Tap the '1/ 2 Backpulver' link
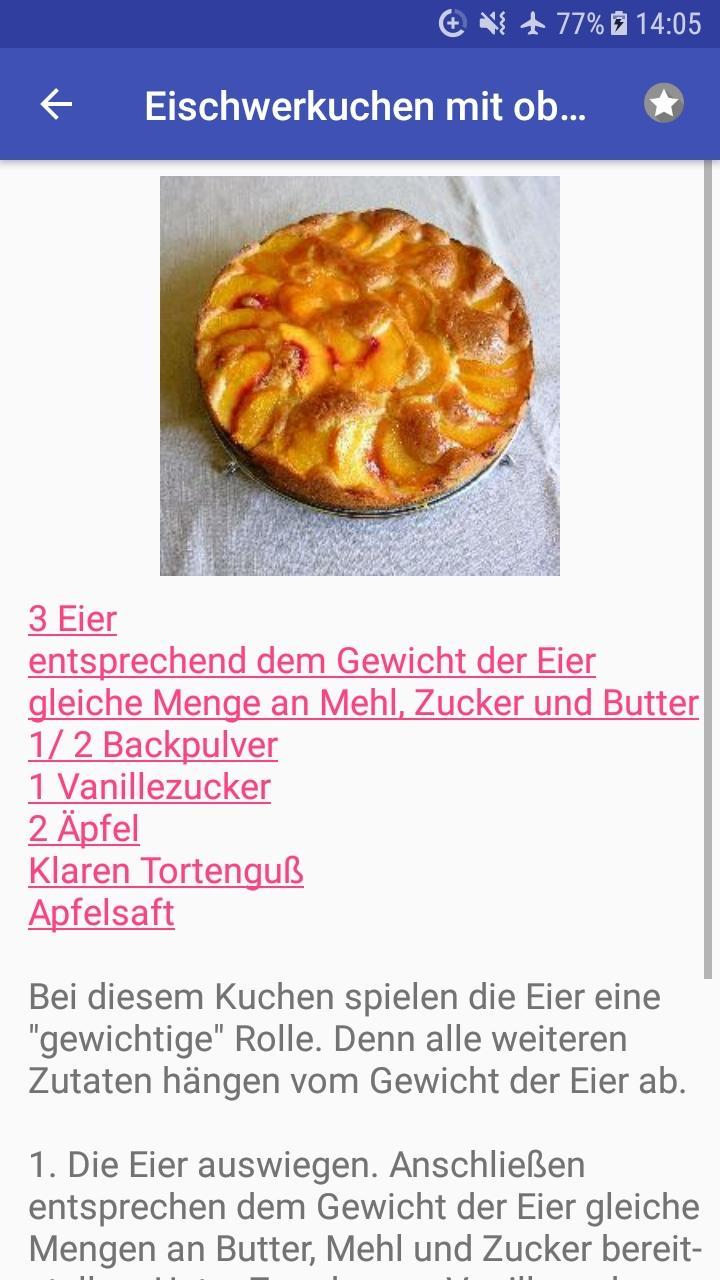Viewport: 720px width, 1280px height. 153,745
